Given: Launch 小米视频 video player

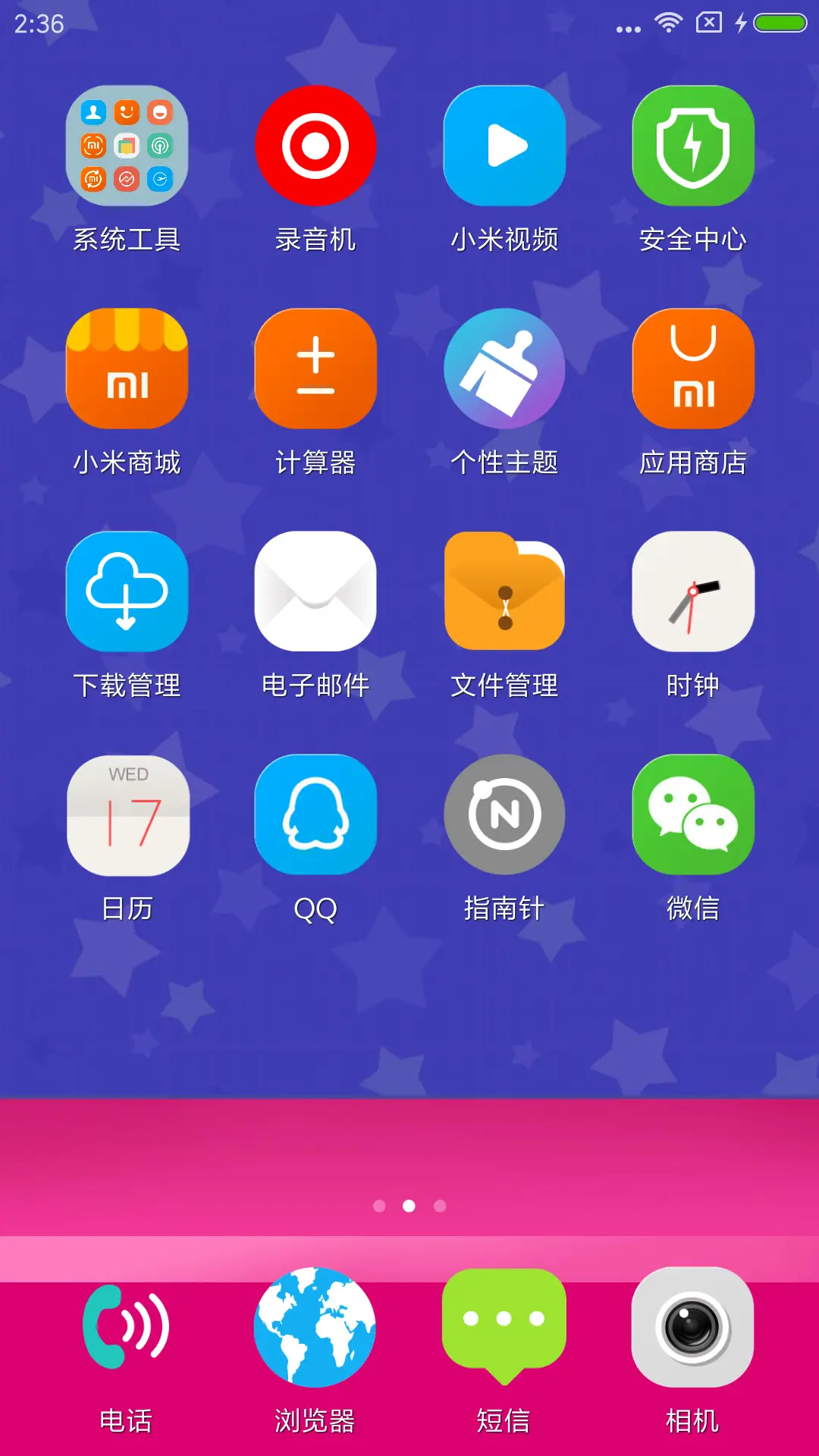Looking at the screenshot, I should [504, 144].
